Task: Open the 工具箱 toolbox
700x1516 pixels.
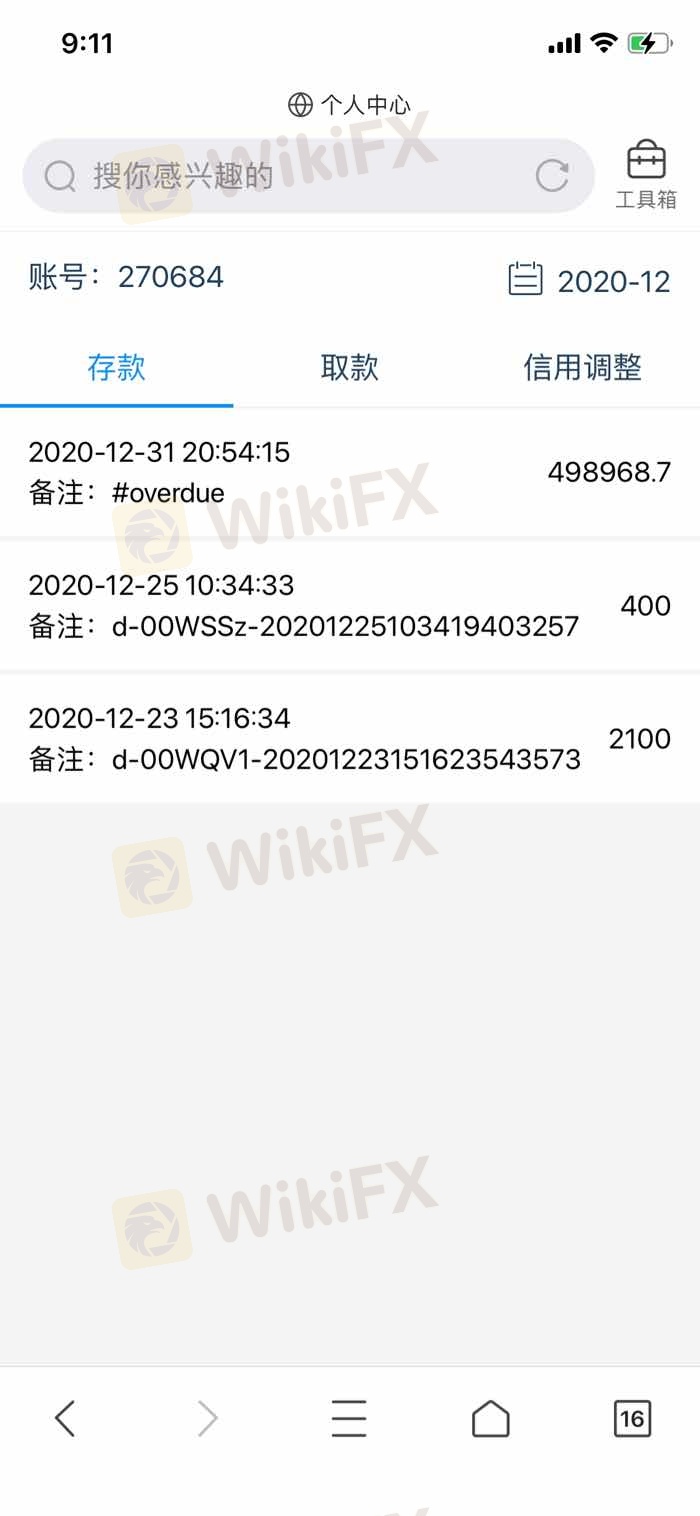Action: pyautogui.click(x=646, y=175)
